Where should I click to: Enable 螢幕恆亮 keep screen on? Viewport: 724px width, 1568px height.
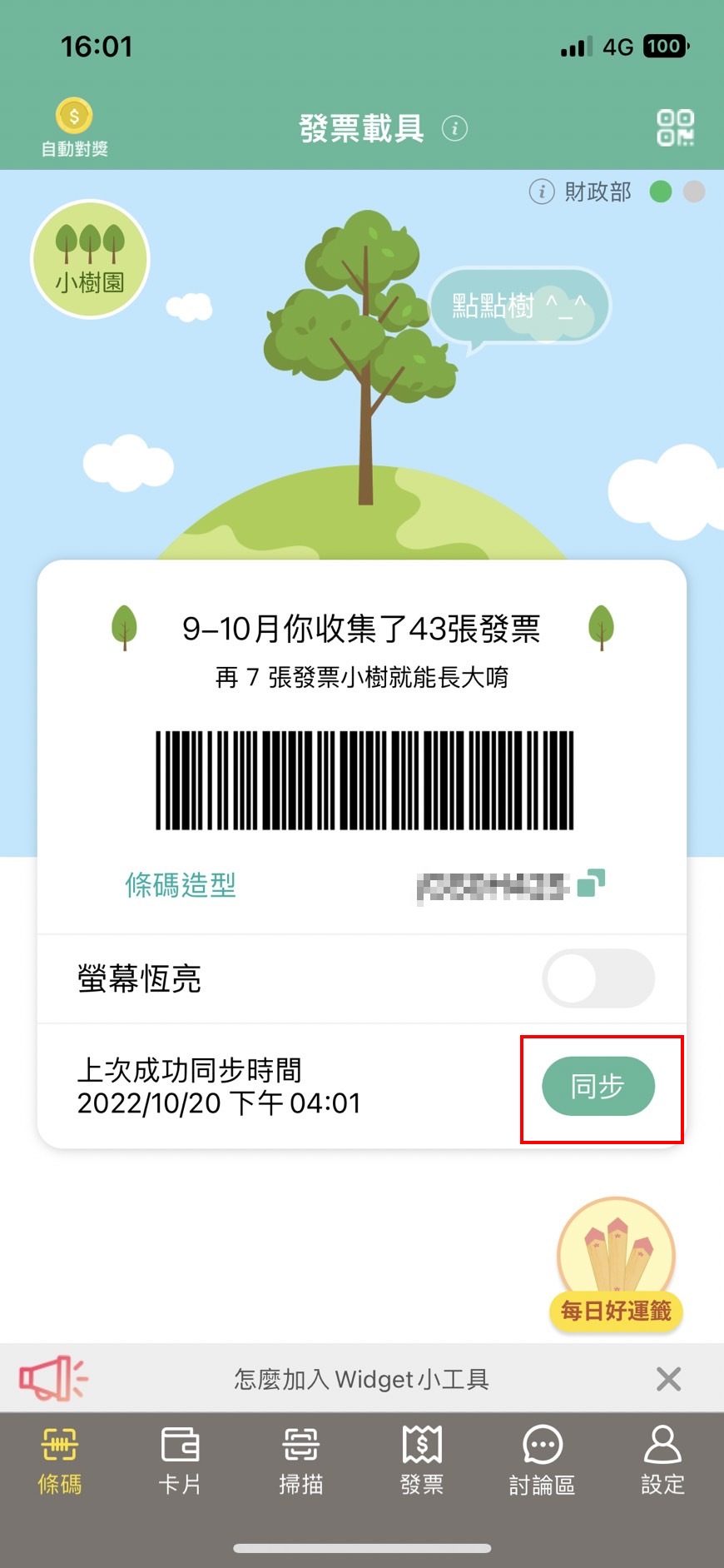pos(598,978)
